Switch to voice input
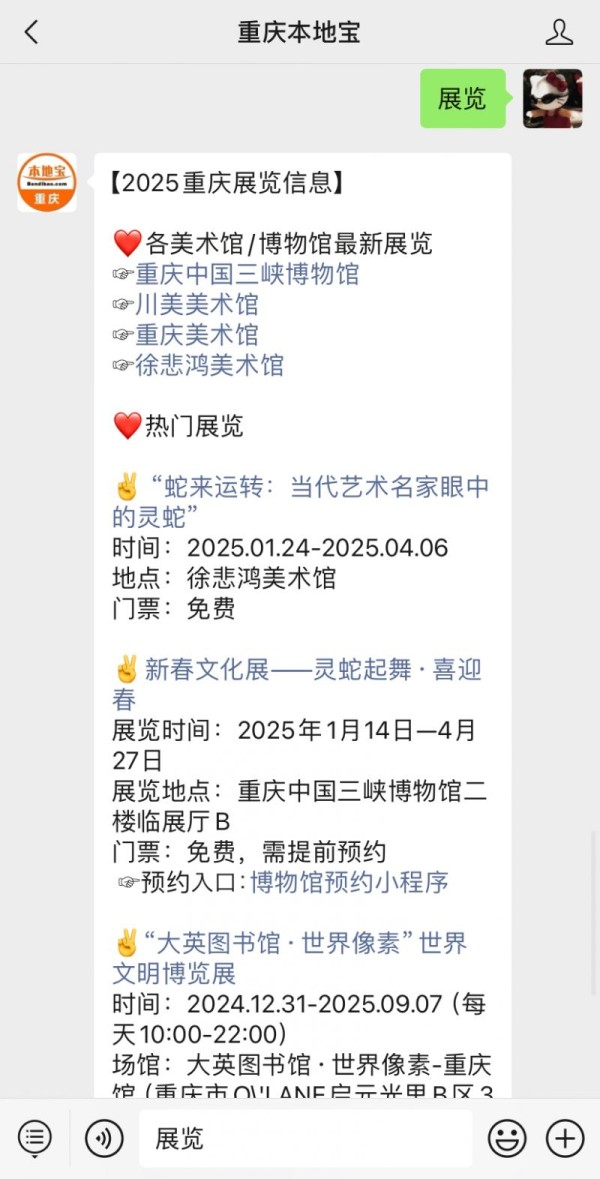Viewport: 600px width, 1179px height. point(104,1138)
